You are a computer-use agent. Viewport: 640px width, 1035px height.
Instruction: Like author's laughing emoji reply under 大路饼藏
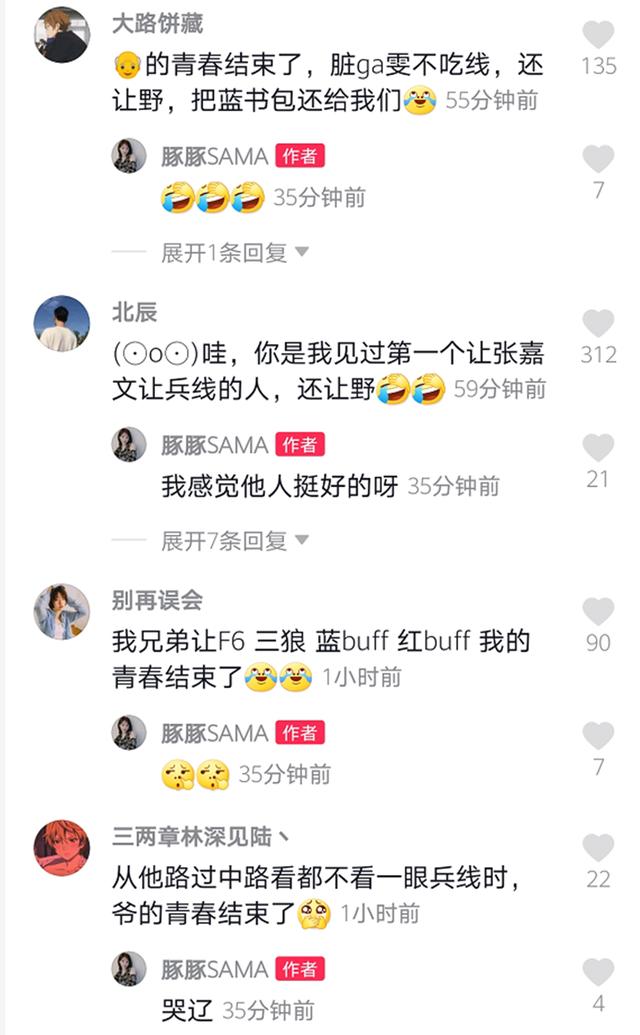tap(598, 159)
